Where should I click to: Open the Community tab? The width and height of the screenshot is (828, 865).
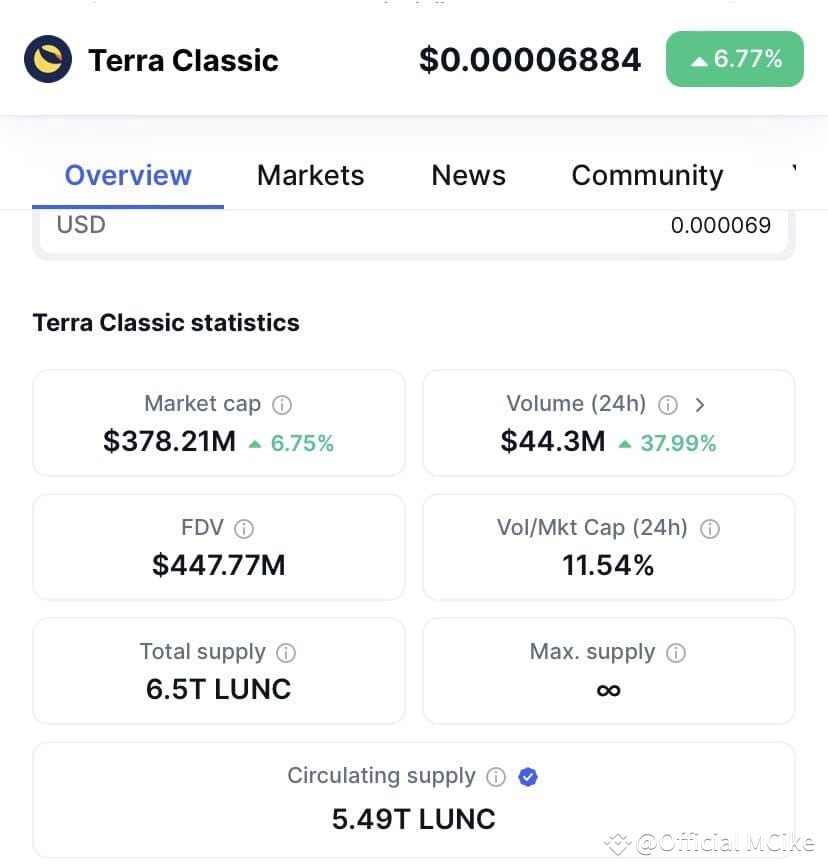pos(646,175)
